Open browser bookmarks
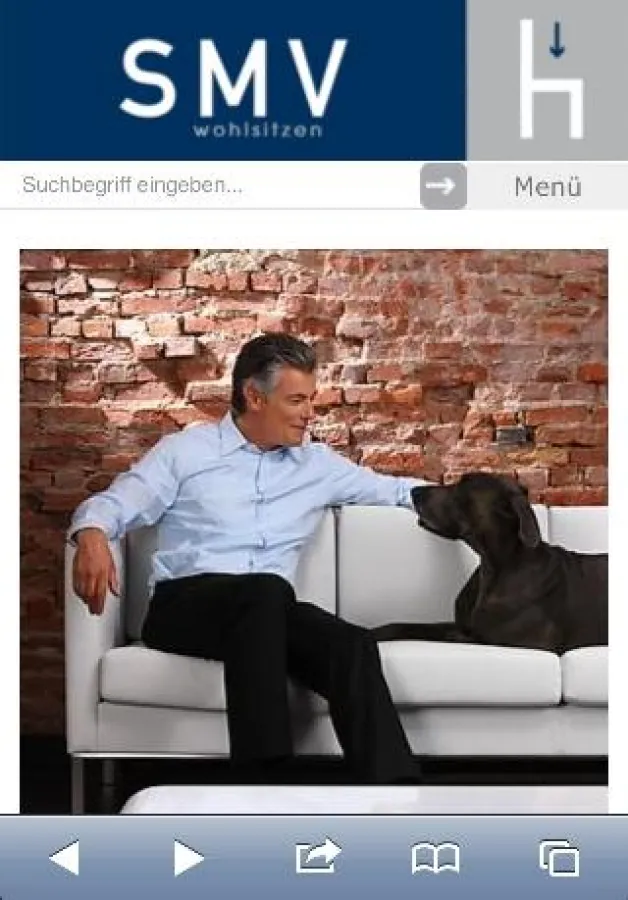The width and height of the screenshot is (628, 900). coord(436,858)
